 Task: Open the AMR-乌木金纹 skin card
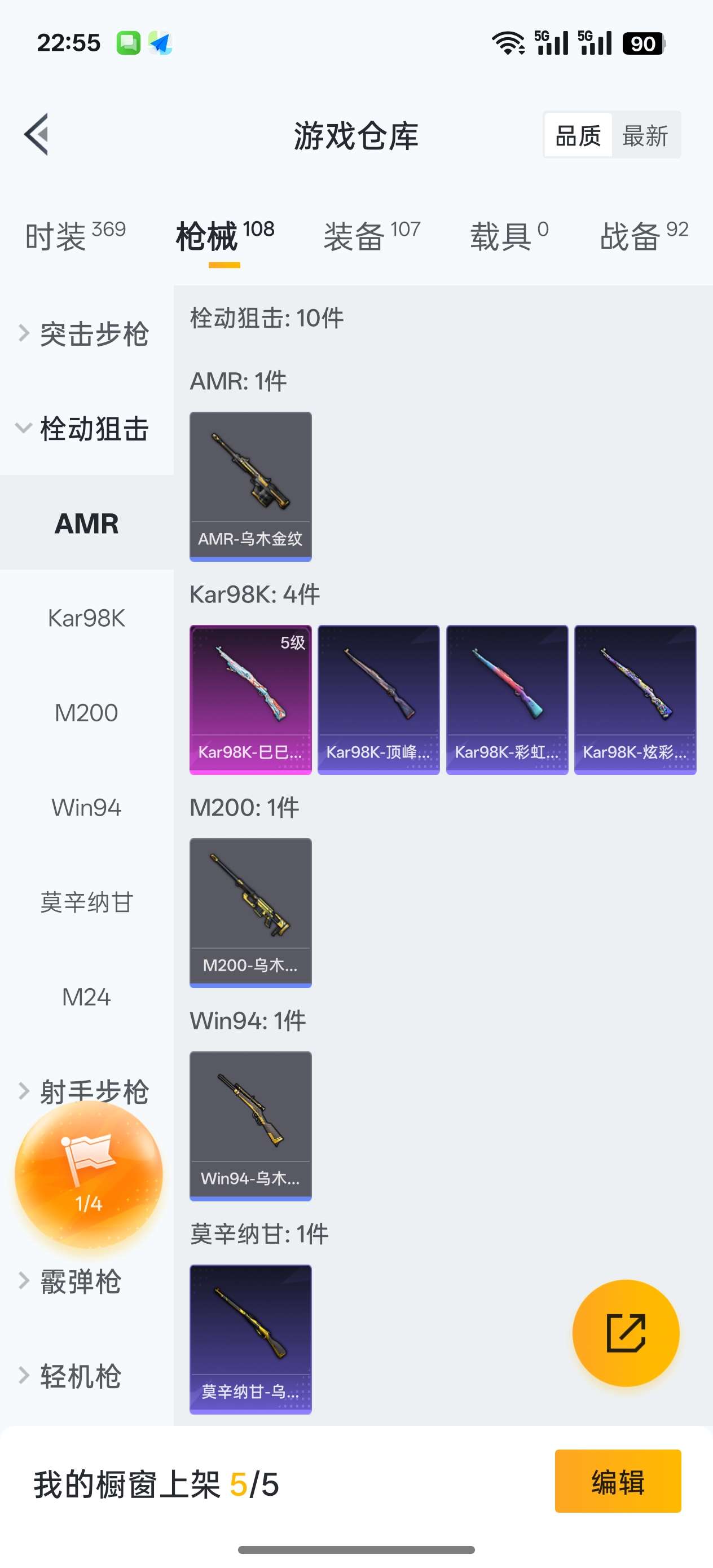(250, 486)
